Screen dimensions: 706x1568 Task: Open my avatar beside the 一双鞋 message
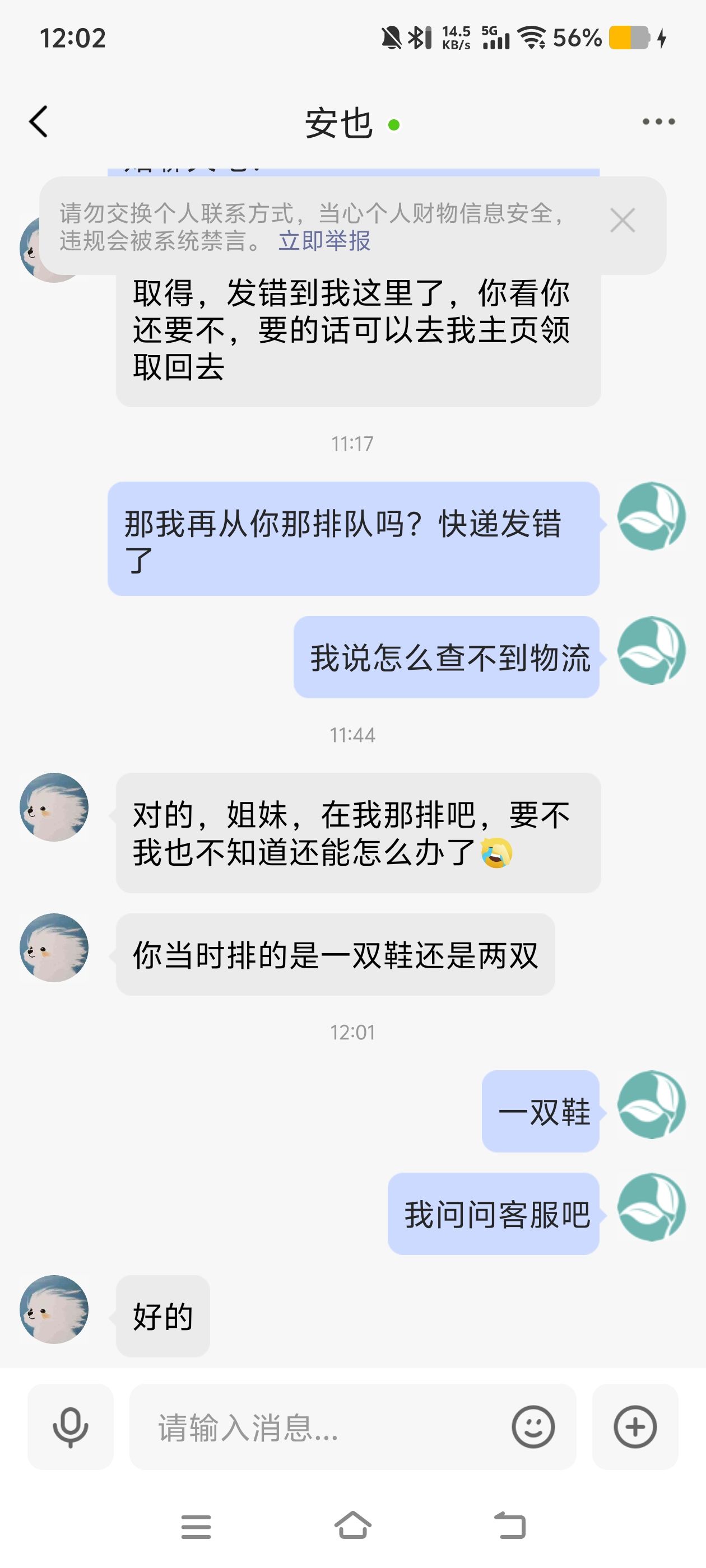pos(651,1105)
